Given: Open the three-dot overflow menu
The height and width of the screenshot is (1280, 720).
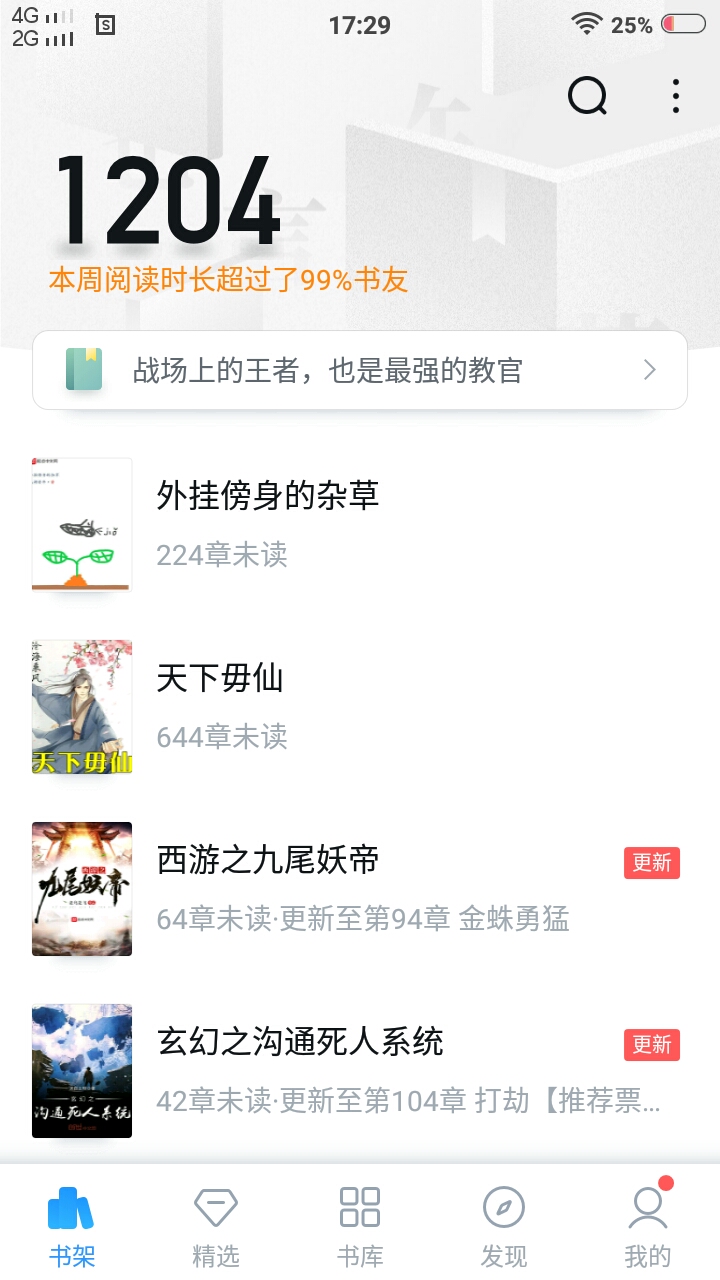Looking at the screenshot, I should (676, 96).
